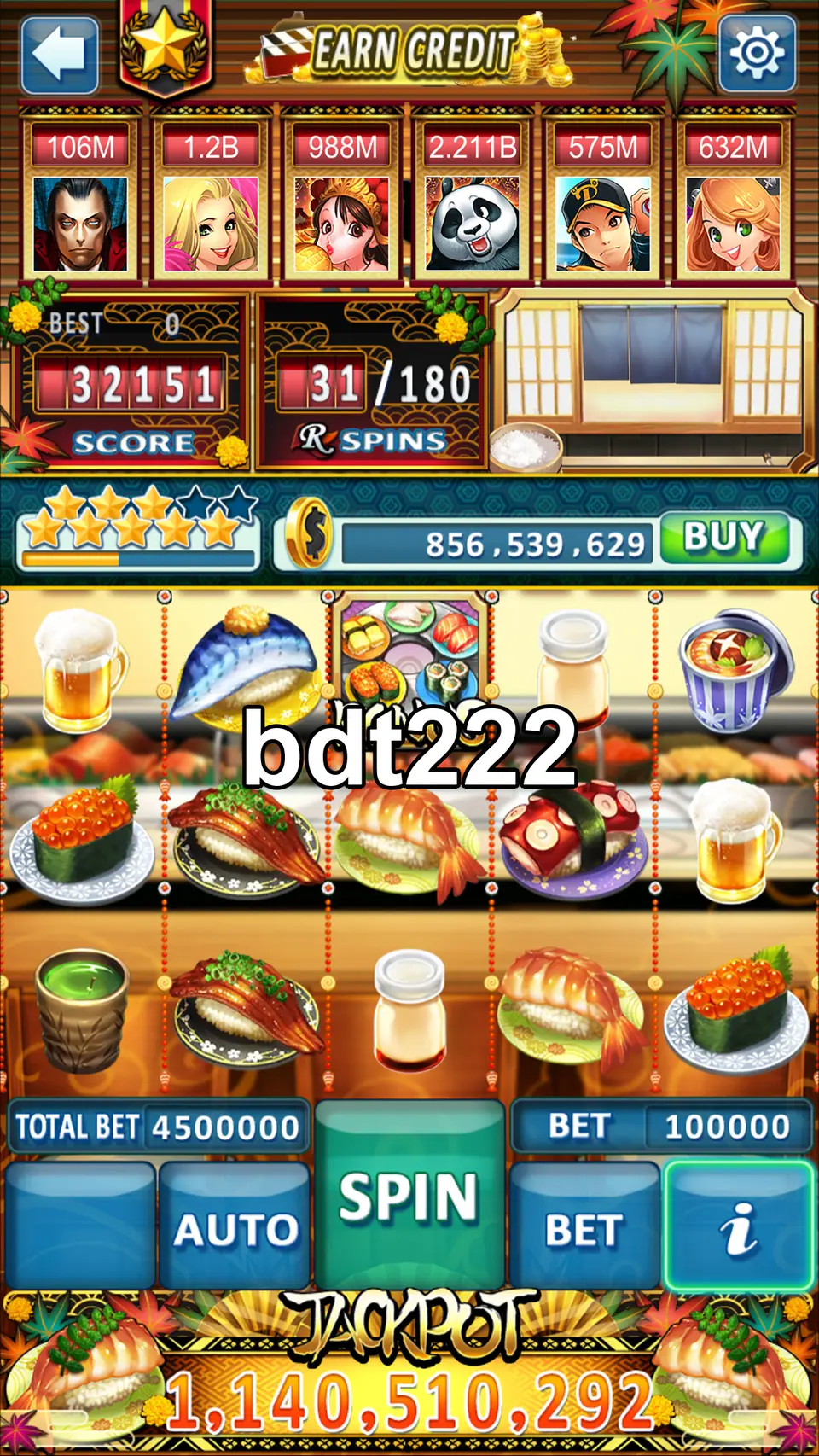Image resolution: width=819 pixels, height=1456 pixels.
Task: Select the cap-wearing player with 575M
Action: [603, 200]
